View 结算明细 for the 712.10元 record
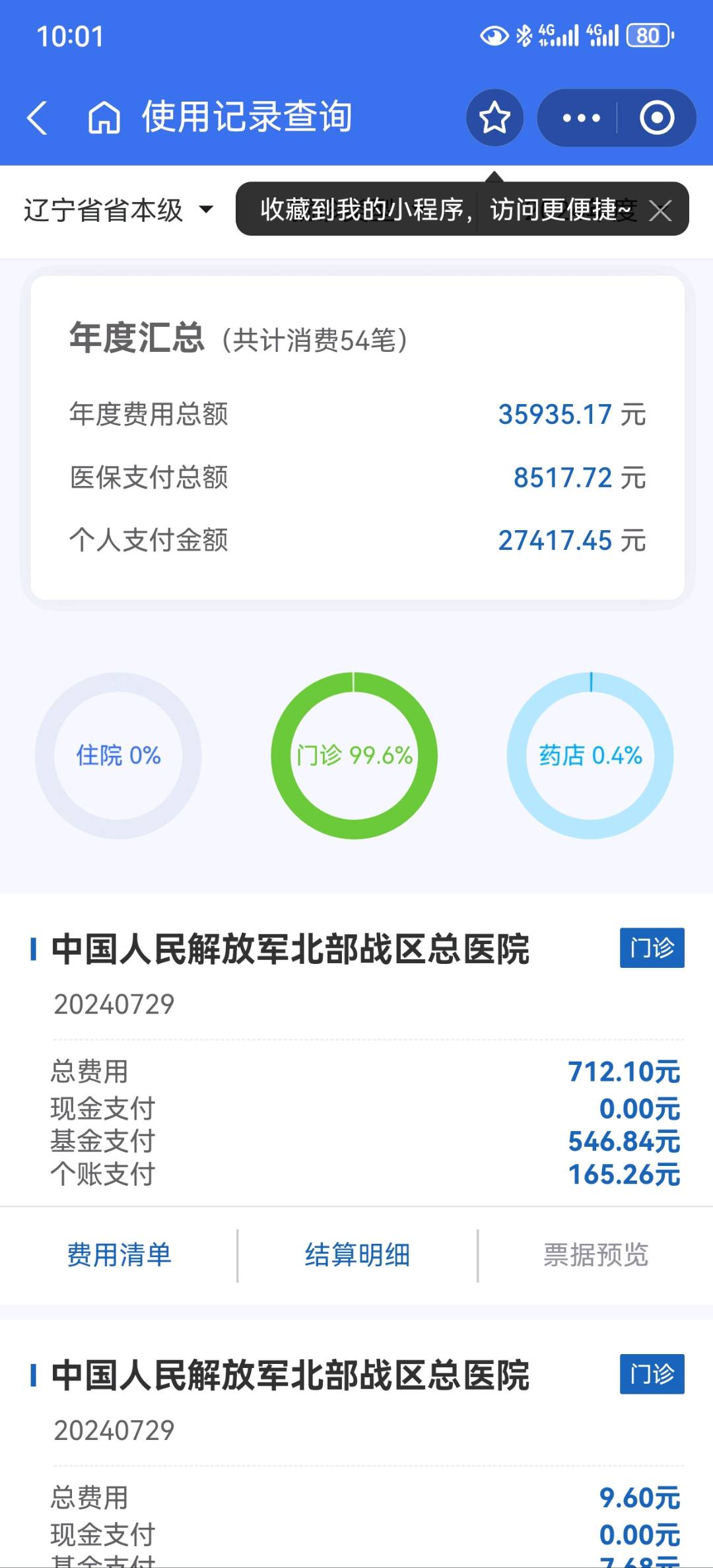Image resolution: width=713 pixels, height=1568 pixels. pos(357,1255)
